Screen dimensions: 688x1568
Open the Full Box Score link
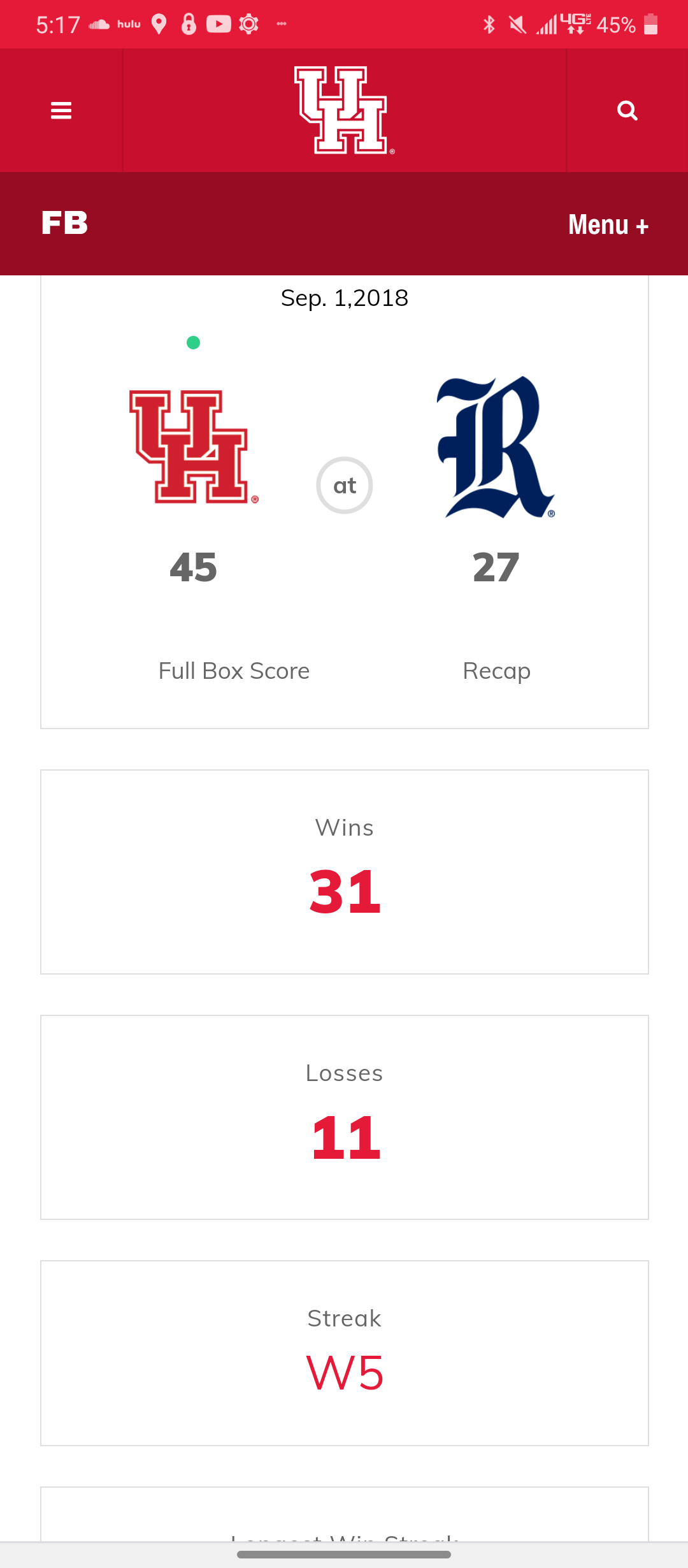[x=234, y=671]
